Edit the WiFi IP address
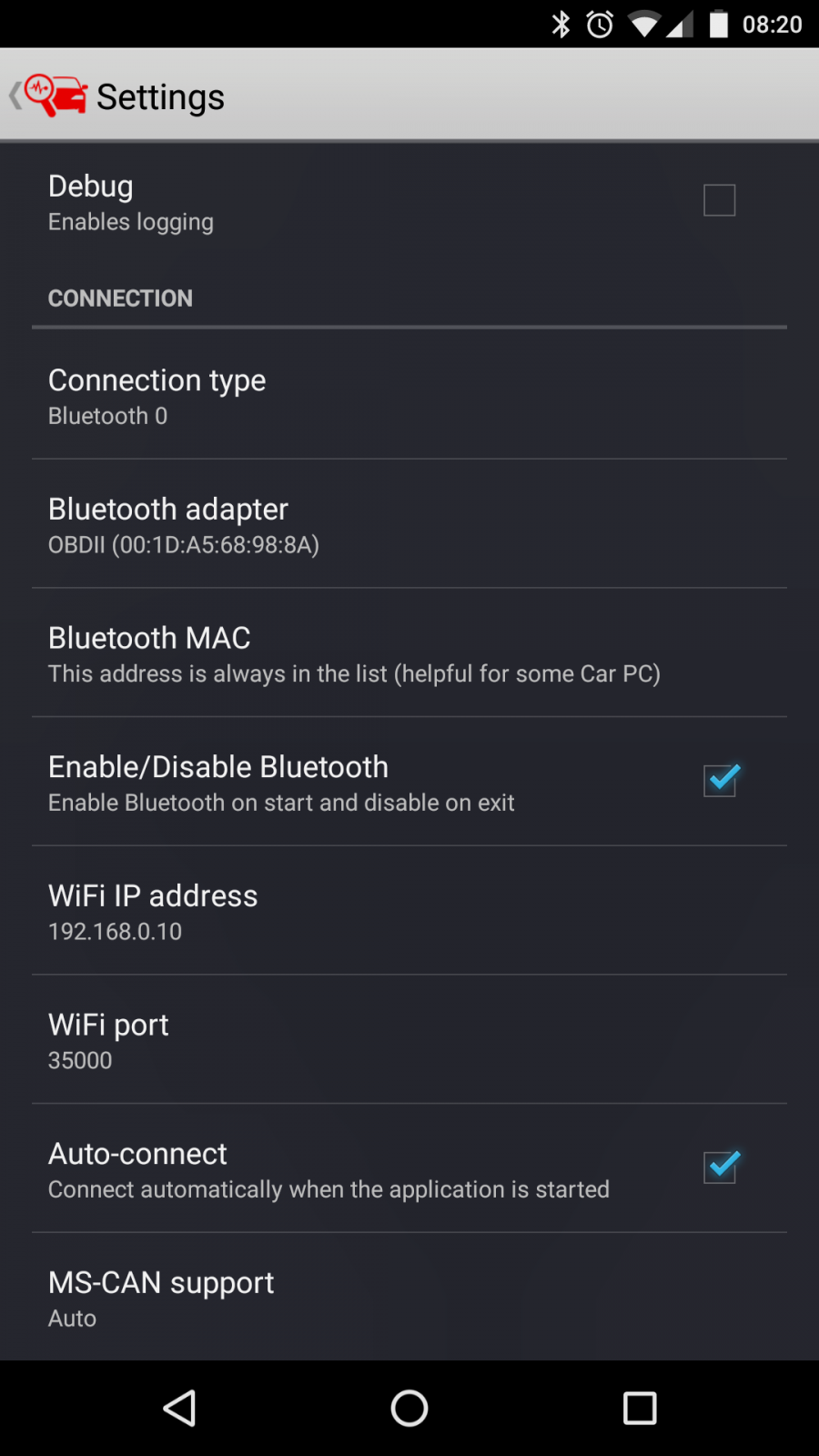The image size is (819, 1456). point(409,911)
